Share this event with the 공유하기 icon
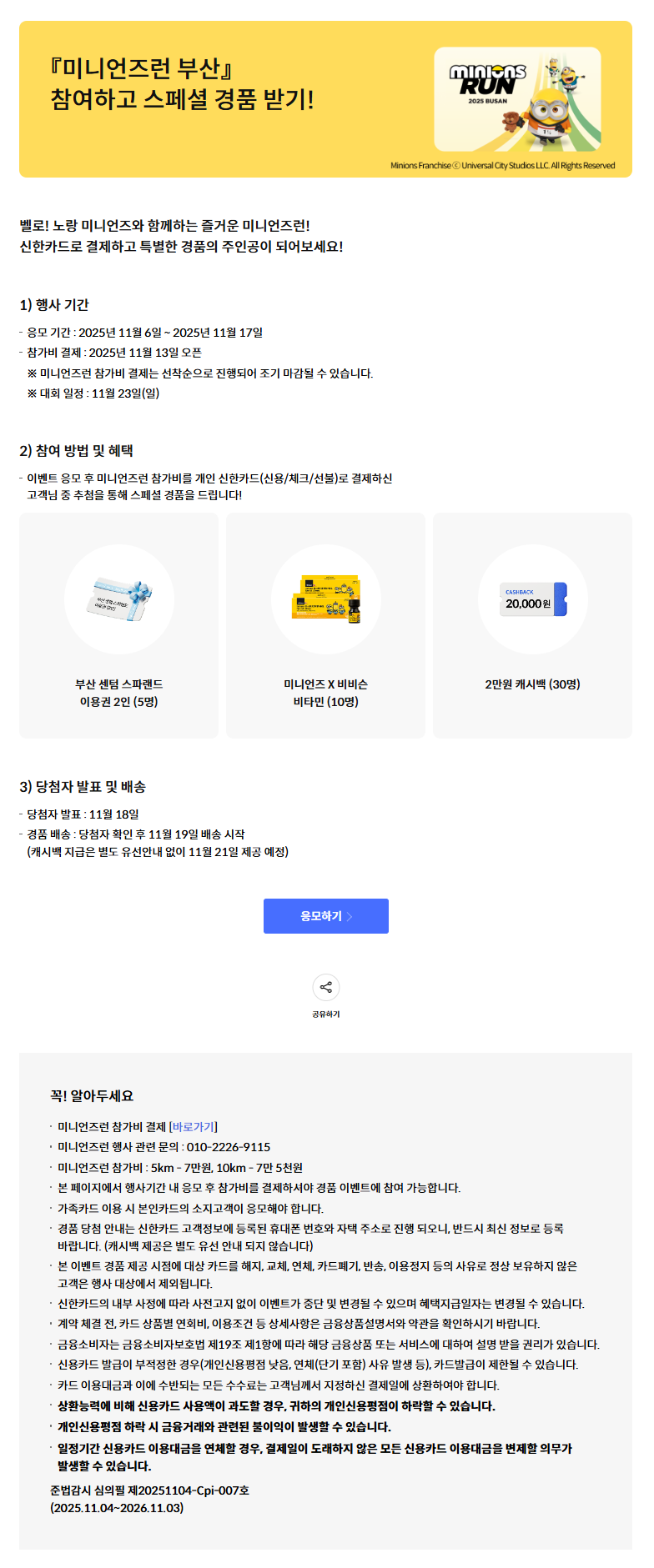The width and height of the screenshot is (654, 1568). click(325, 988)
